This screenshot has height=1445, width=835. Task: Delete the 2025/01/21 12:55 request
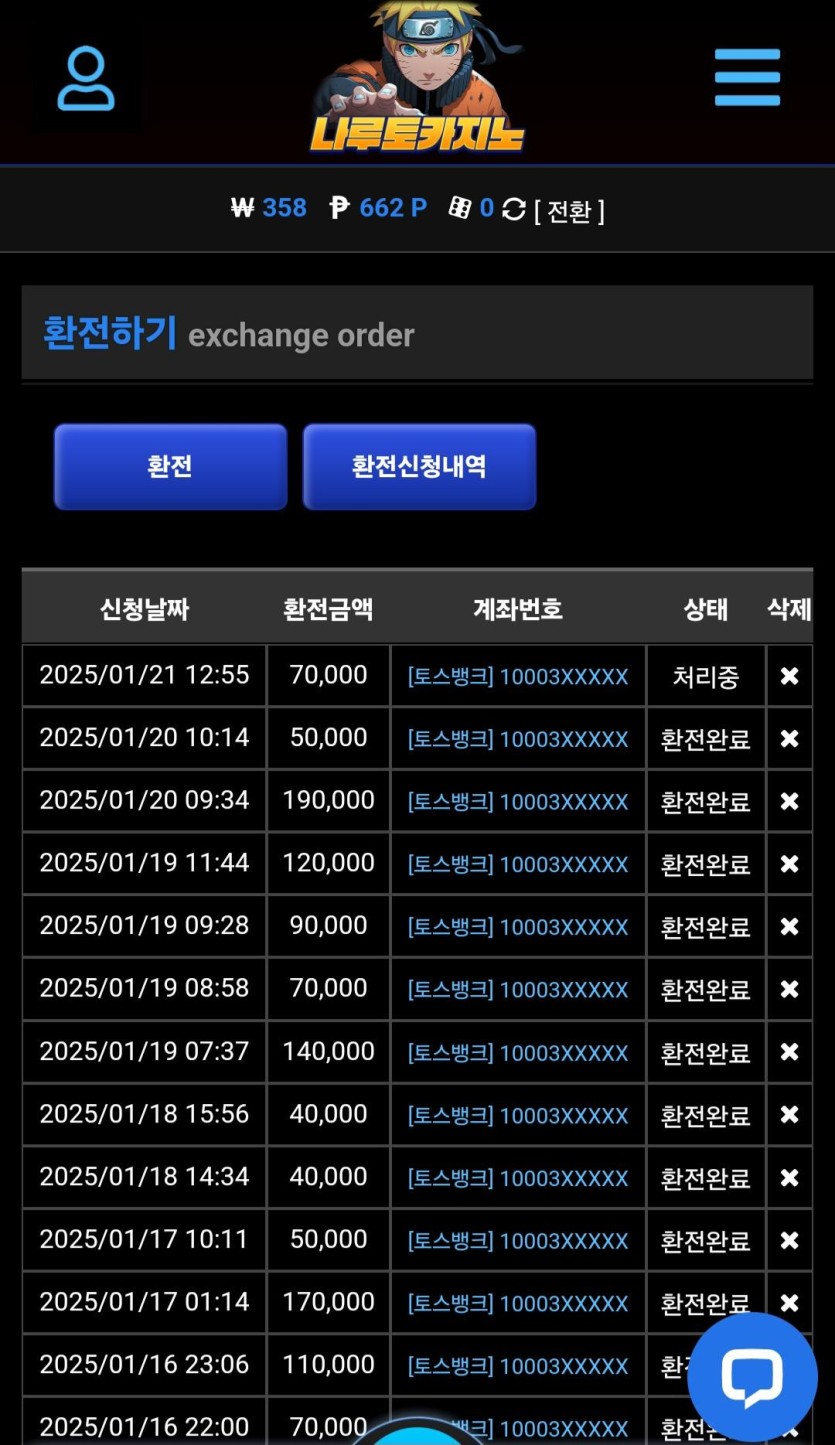789,676
